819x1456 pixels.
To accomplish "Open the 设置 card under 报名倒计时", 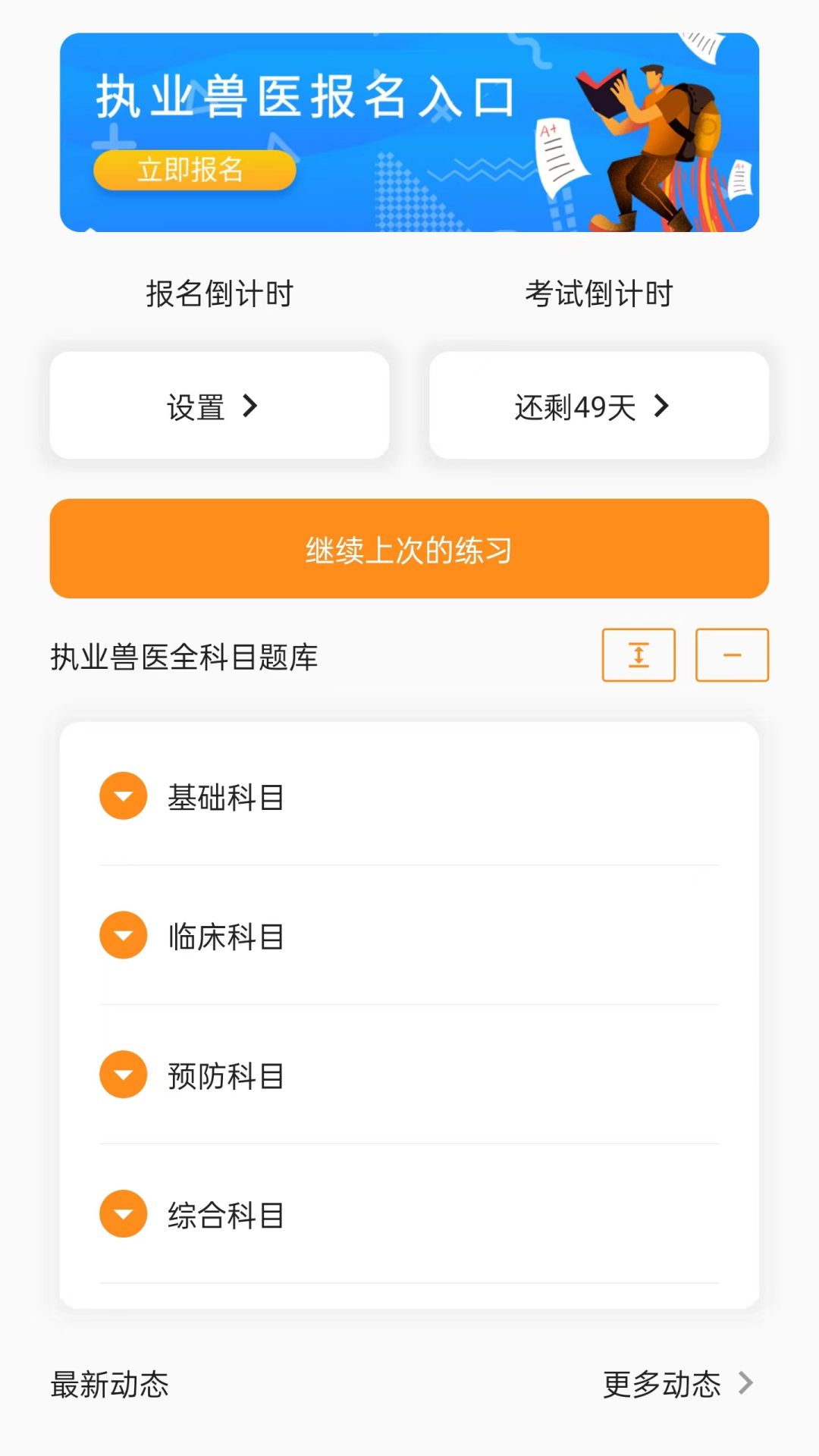I will pyautogui.click(x=219, y=406).
